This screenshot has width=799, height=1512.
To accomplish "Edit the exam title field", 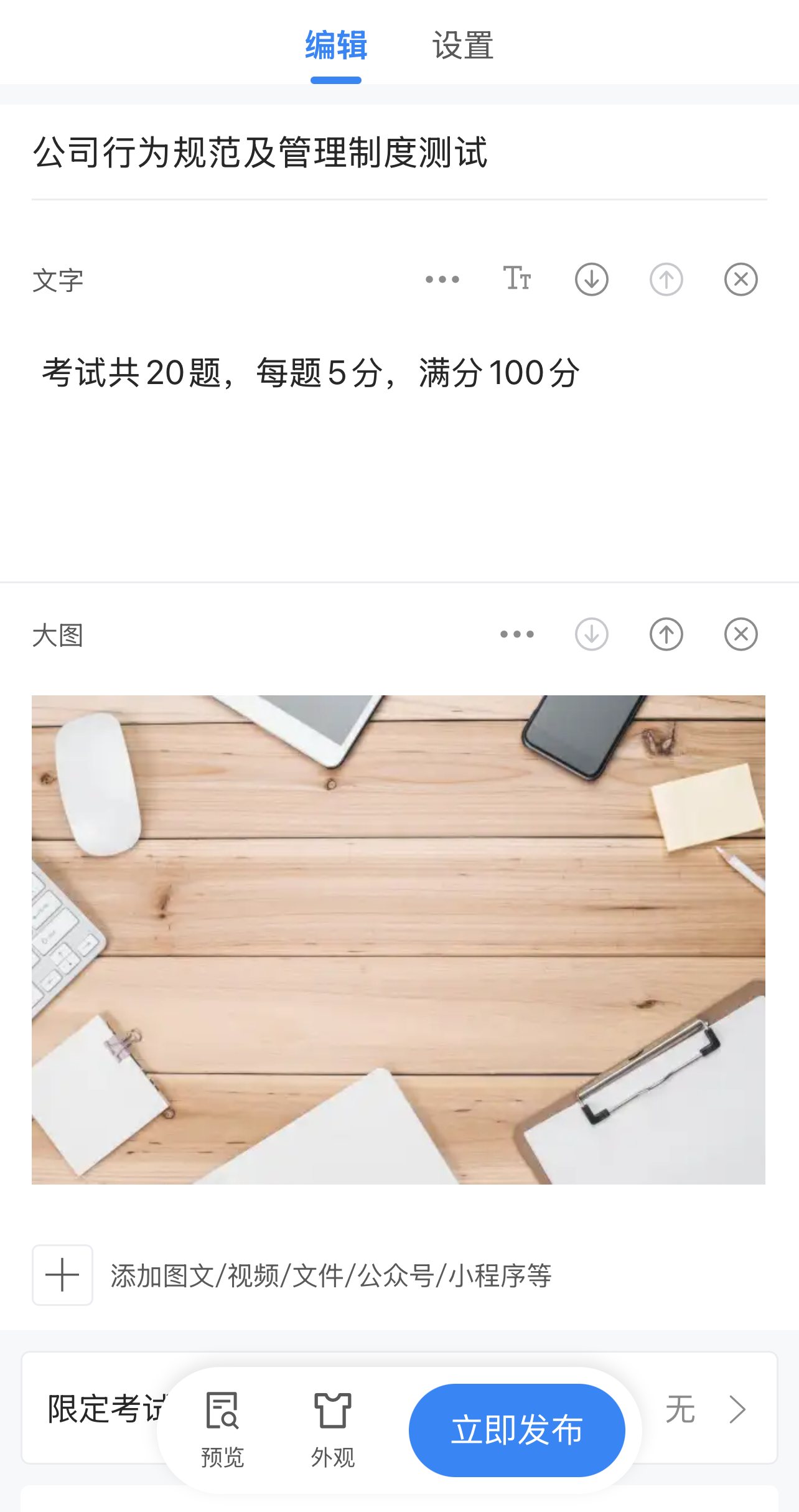I will point(398,153).
